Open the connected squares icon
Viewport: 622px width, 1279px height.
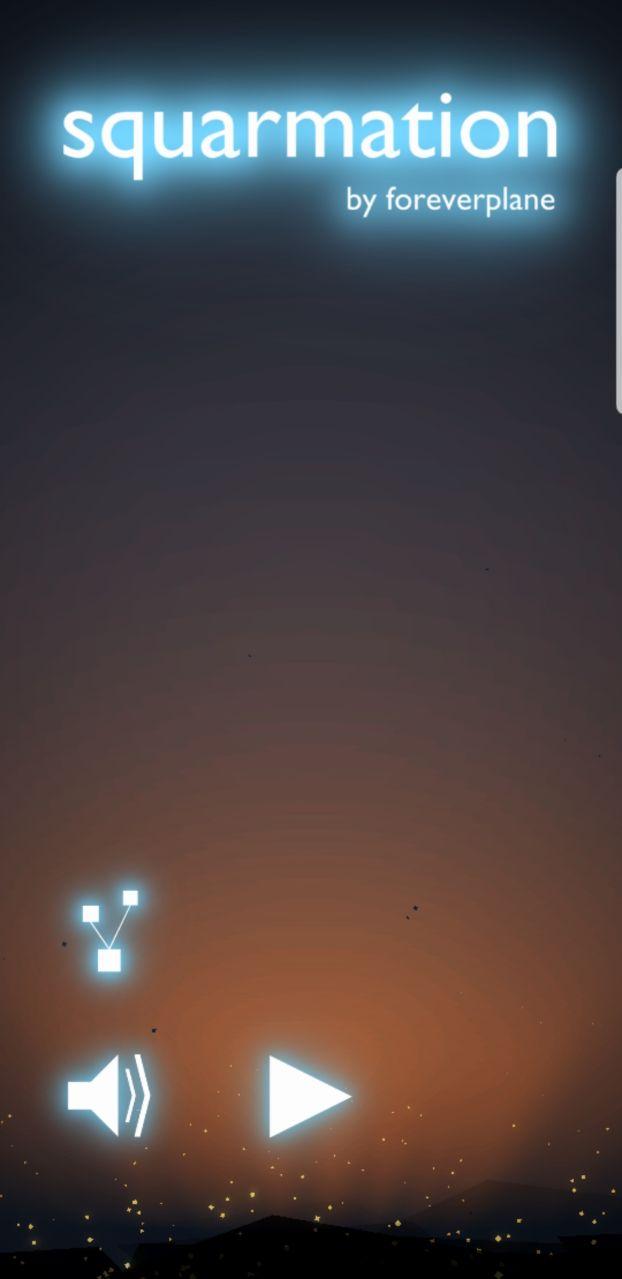coord(109,931)
